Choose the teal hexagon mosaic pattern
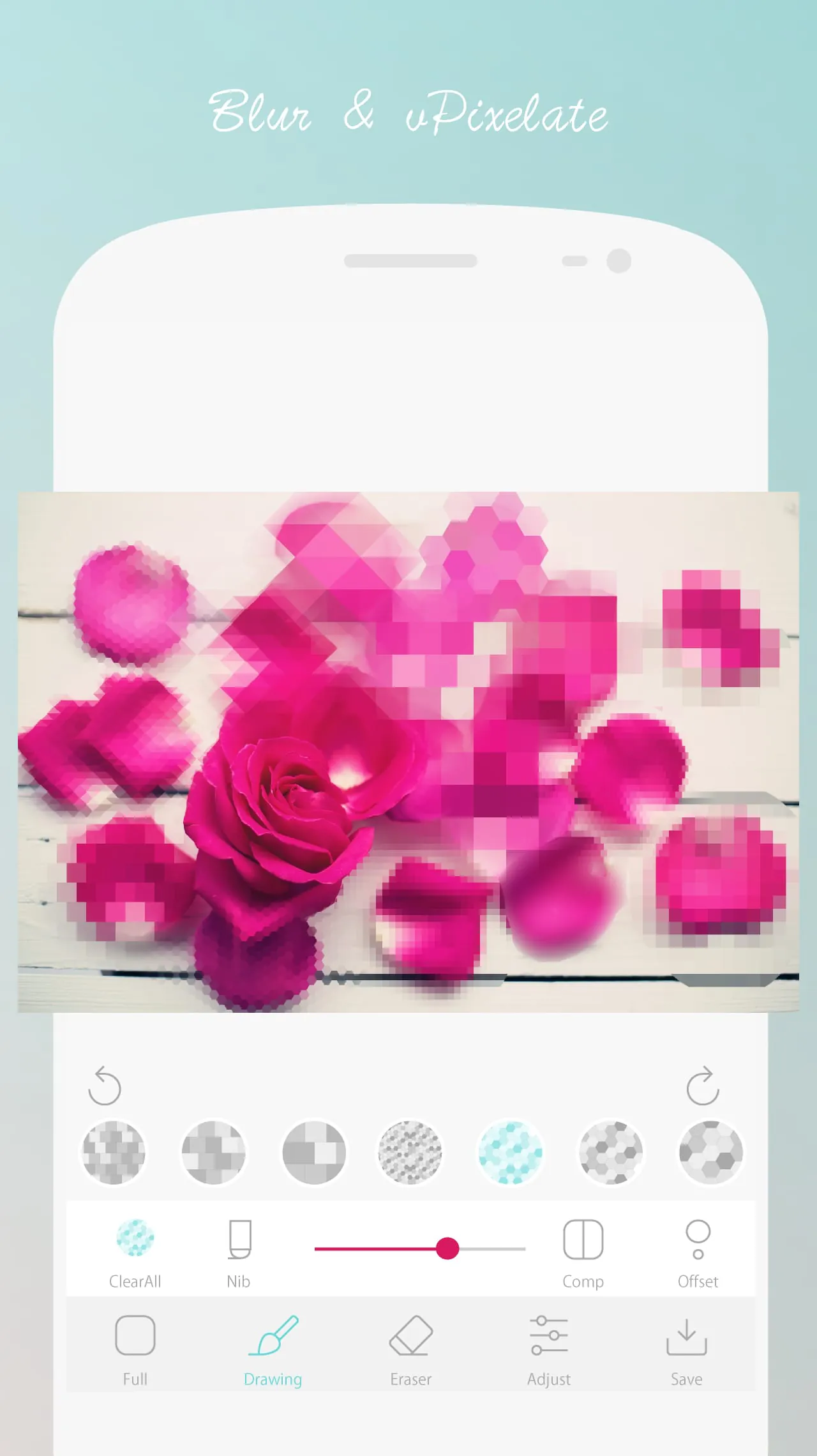 click(511, 1153)
